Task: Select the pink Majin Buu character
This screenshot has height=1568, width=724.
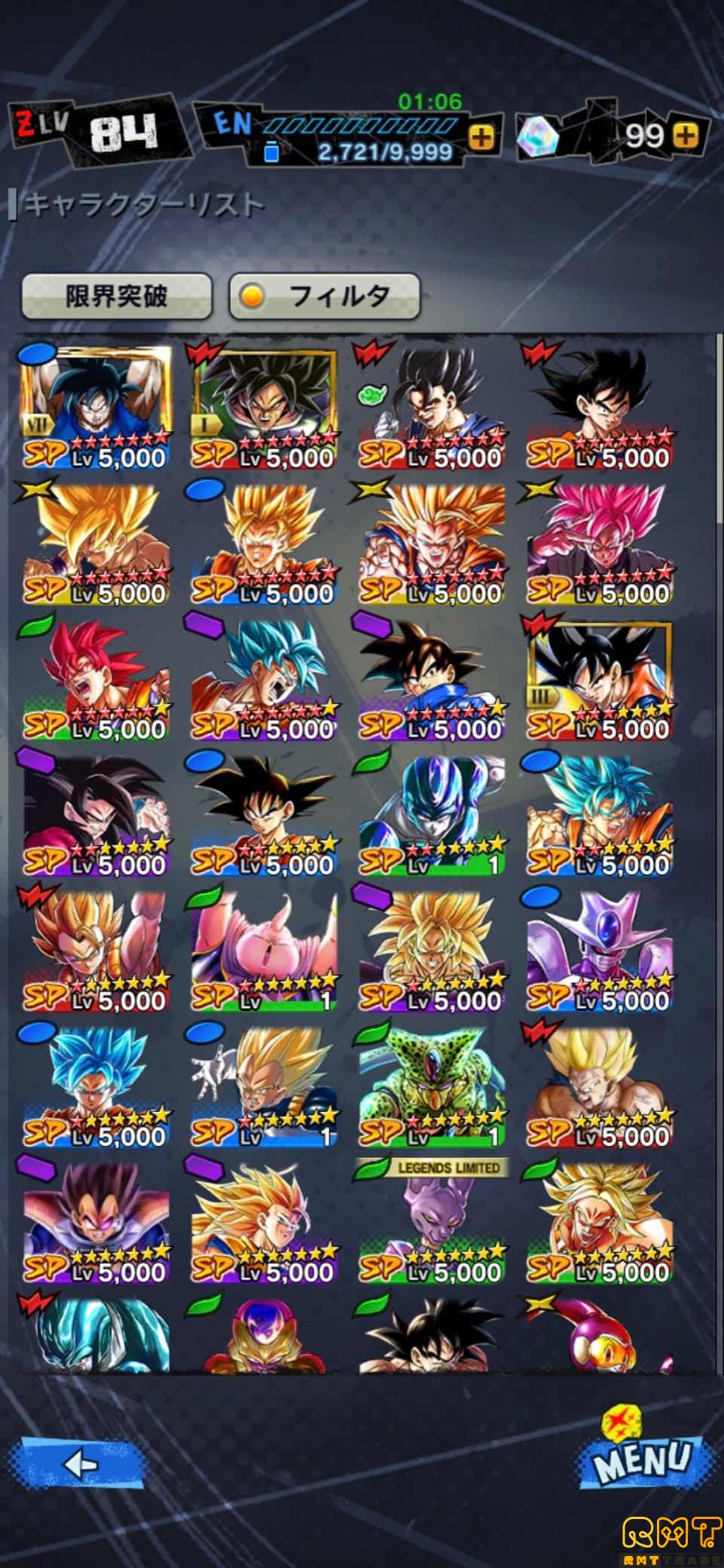Action: tap(264, 950)
